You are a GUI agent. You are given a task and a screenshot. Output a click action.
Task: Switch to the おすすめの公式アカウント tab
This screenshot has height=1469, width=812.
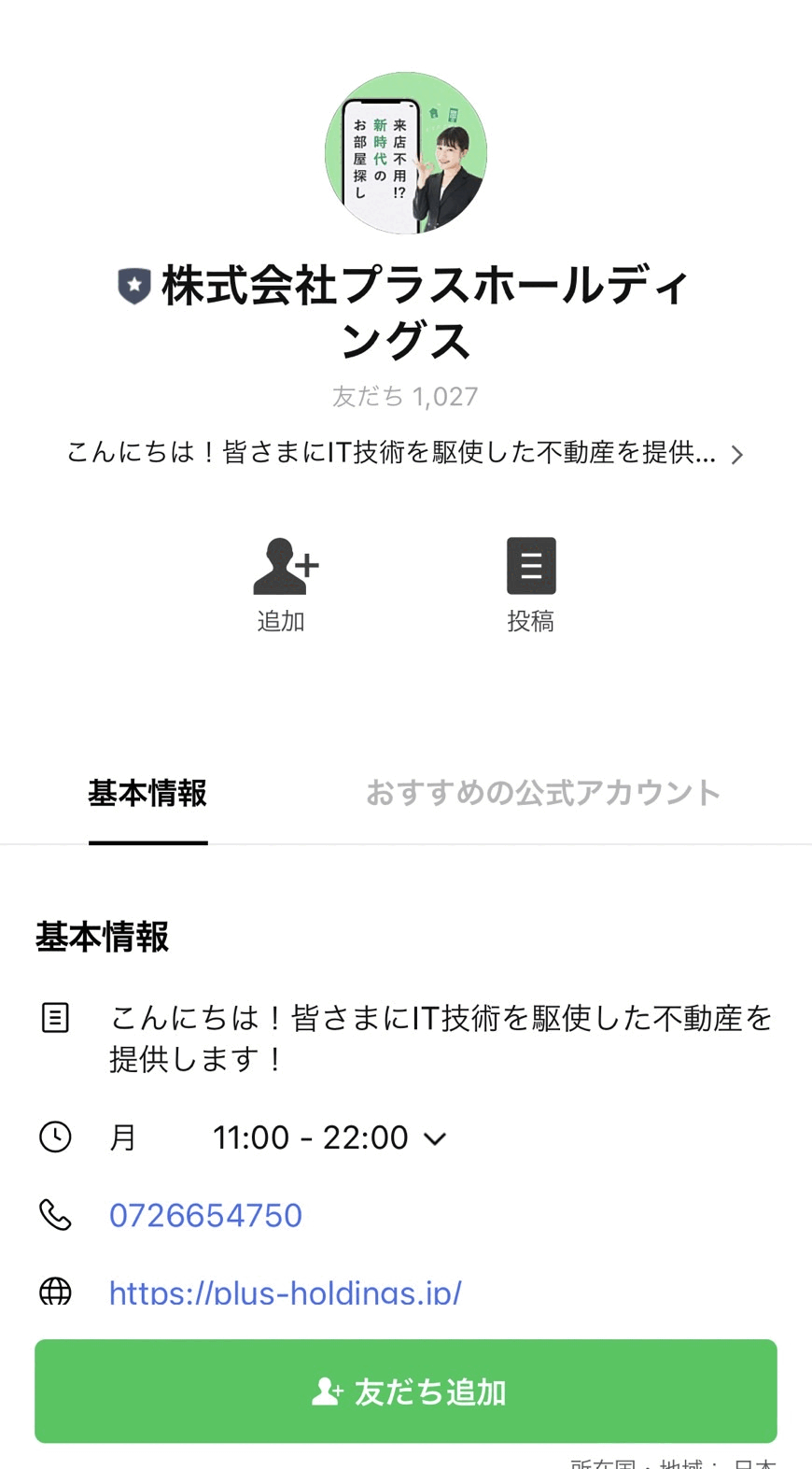542,792
